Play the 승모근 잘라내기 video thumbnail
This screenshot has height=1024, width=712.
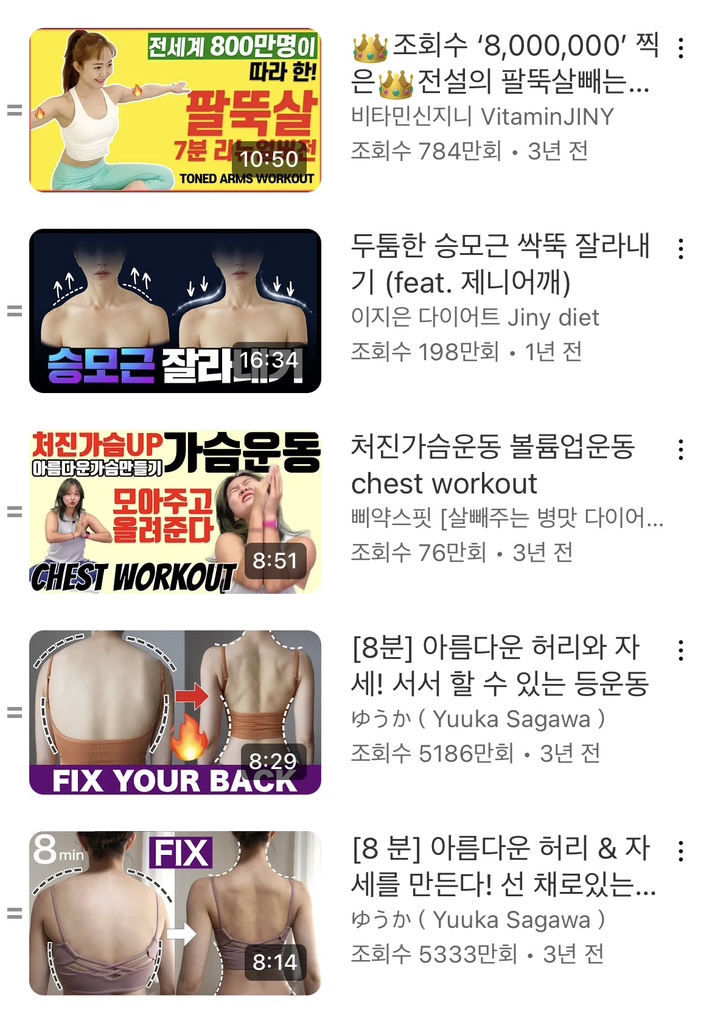[175, 310]
